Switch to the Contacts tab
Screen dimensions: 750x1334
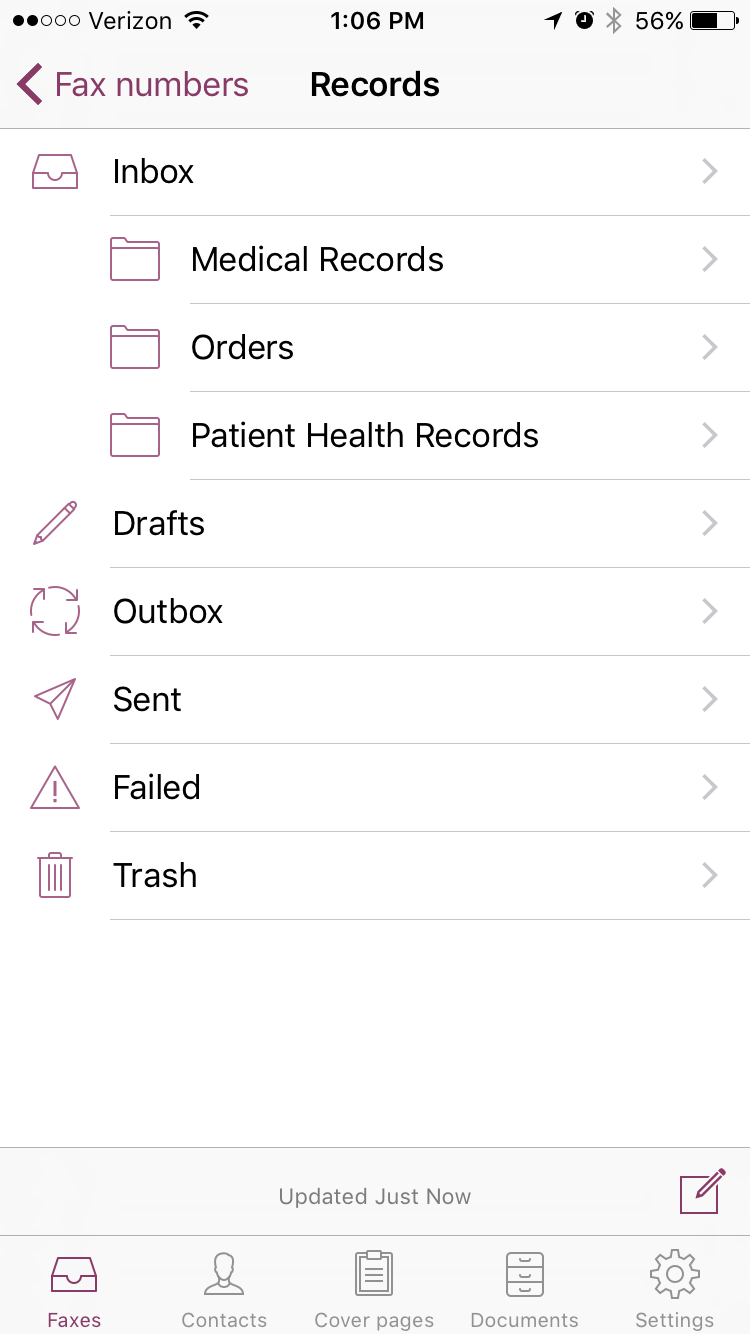[224, 1289]
